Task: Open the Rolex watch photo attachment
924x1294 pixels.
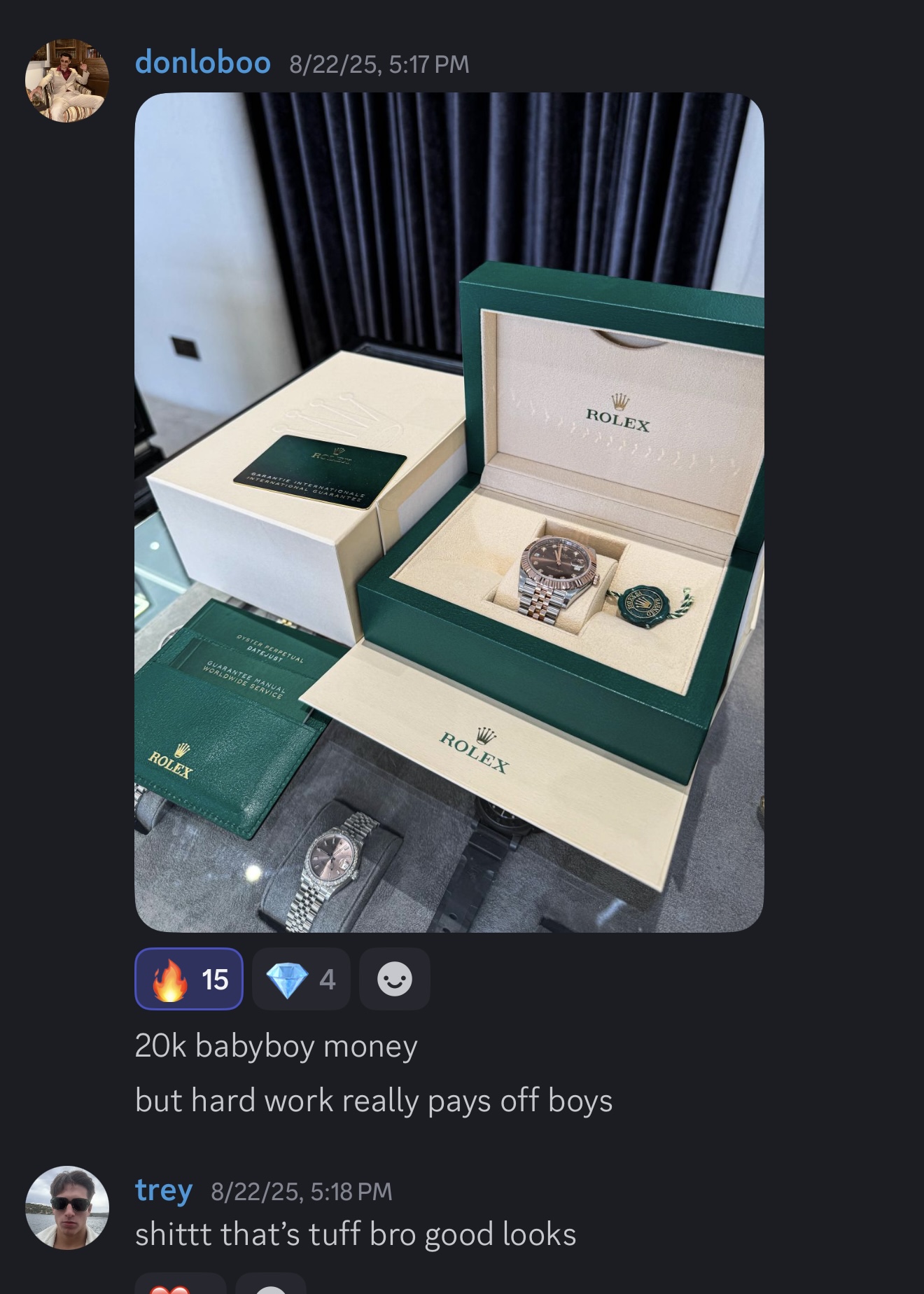Action: (x=449, y=512)
